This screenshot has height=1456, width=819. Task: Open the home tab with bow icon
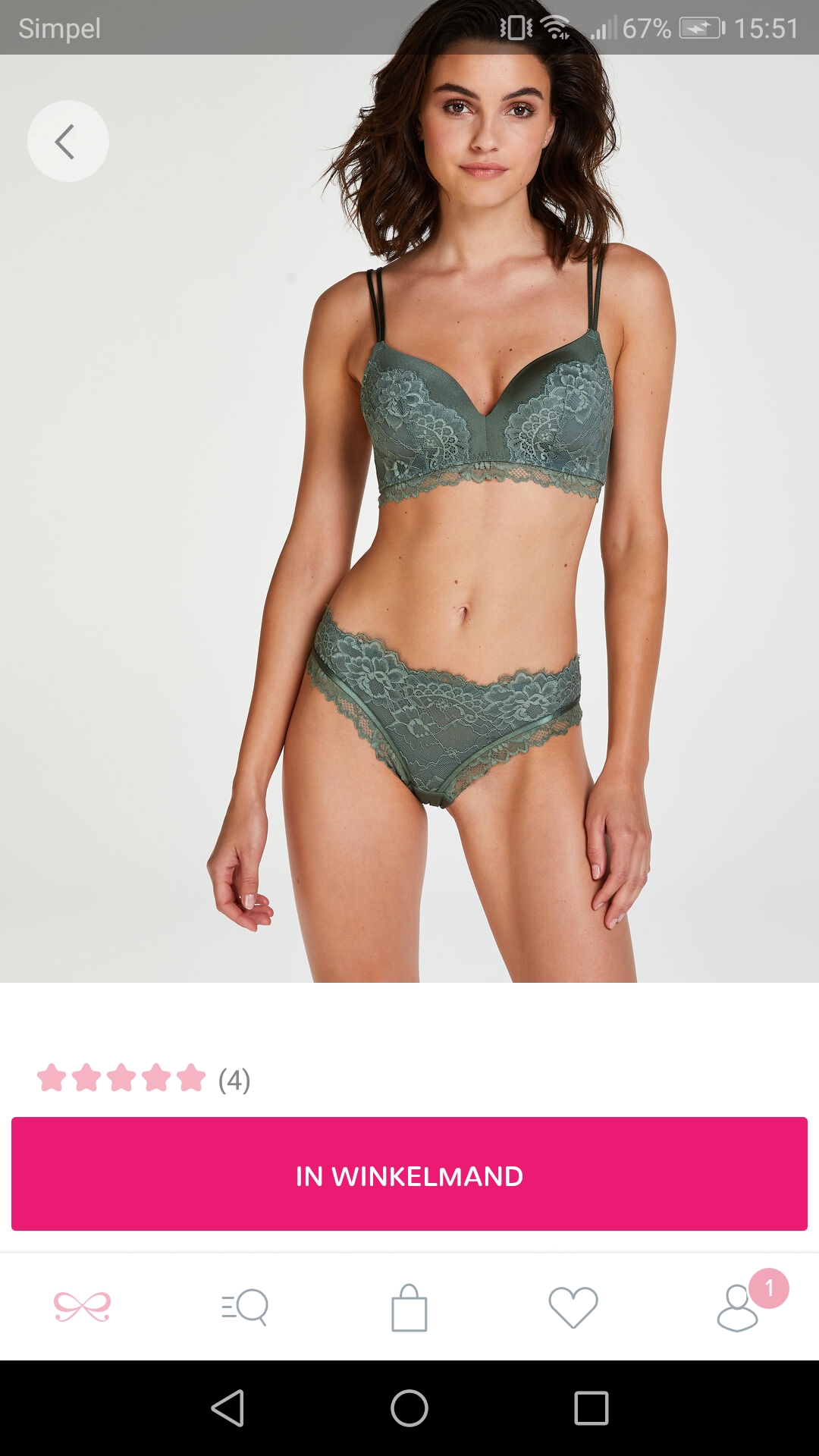(82, 1307)
